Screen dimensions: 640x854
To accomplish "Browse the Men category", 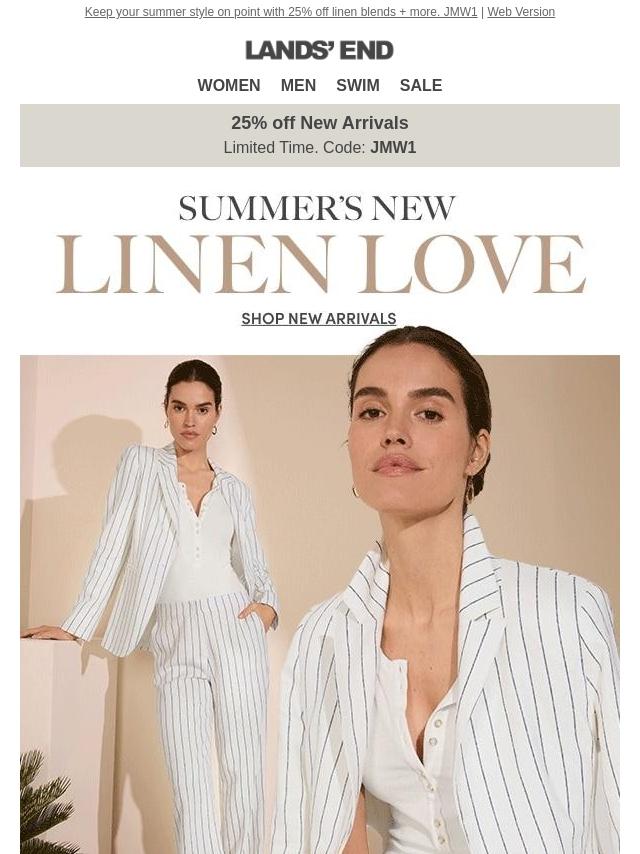I will pyautogui.click(x=298, y=86).
